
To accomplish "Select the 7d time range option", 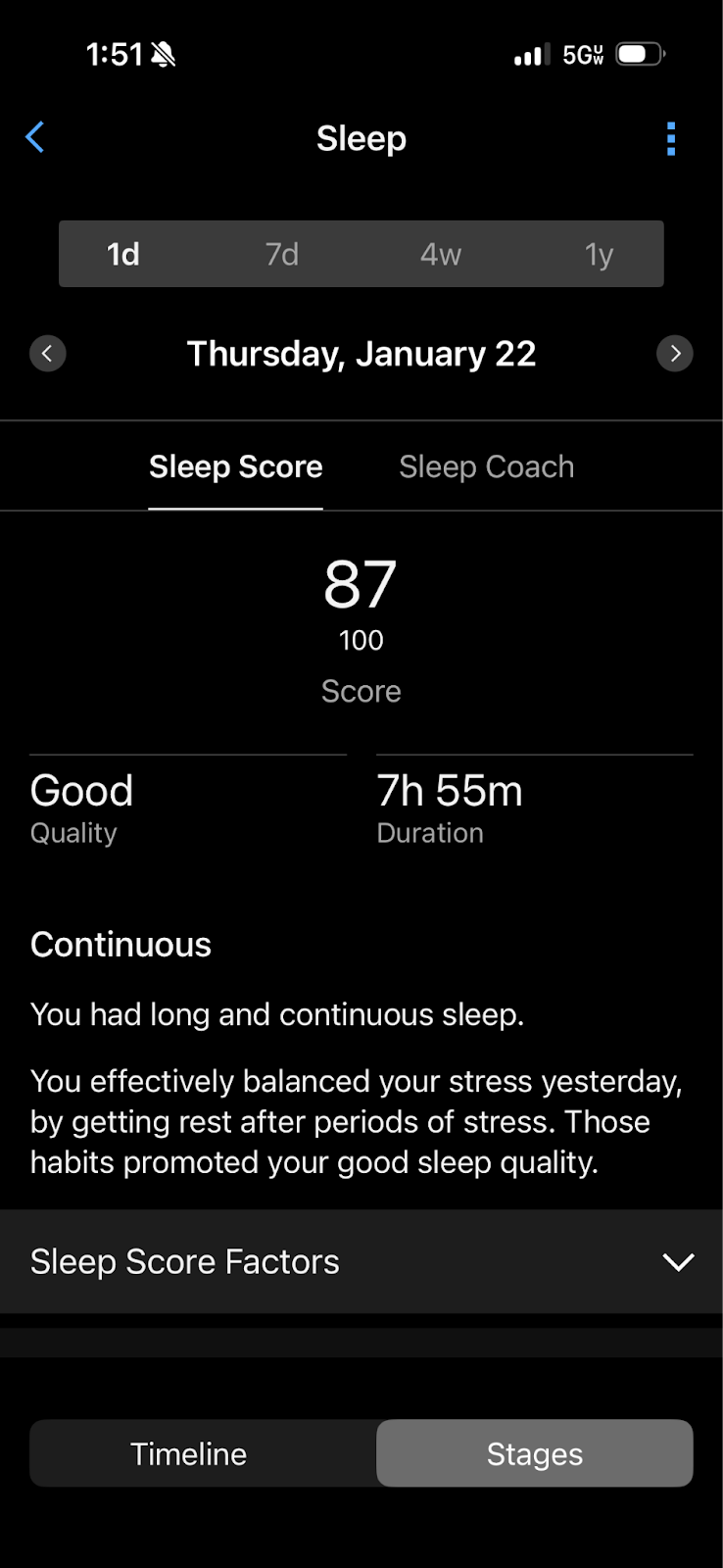I will (x=282, y=254).
